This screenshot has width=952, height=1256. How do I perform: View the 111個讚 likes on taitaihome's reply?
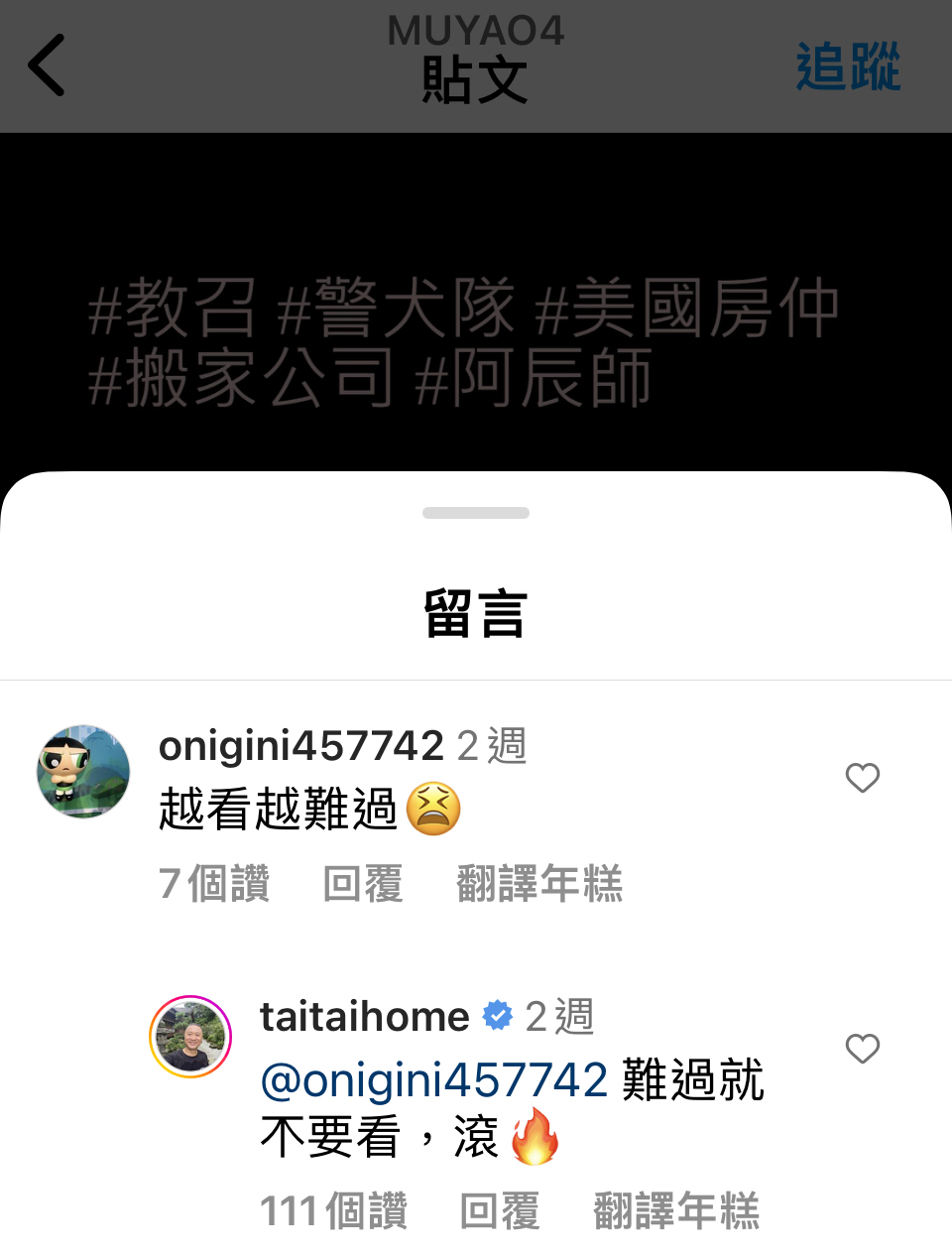pos(333,1211)
